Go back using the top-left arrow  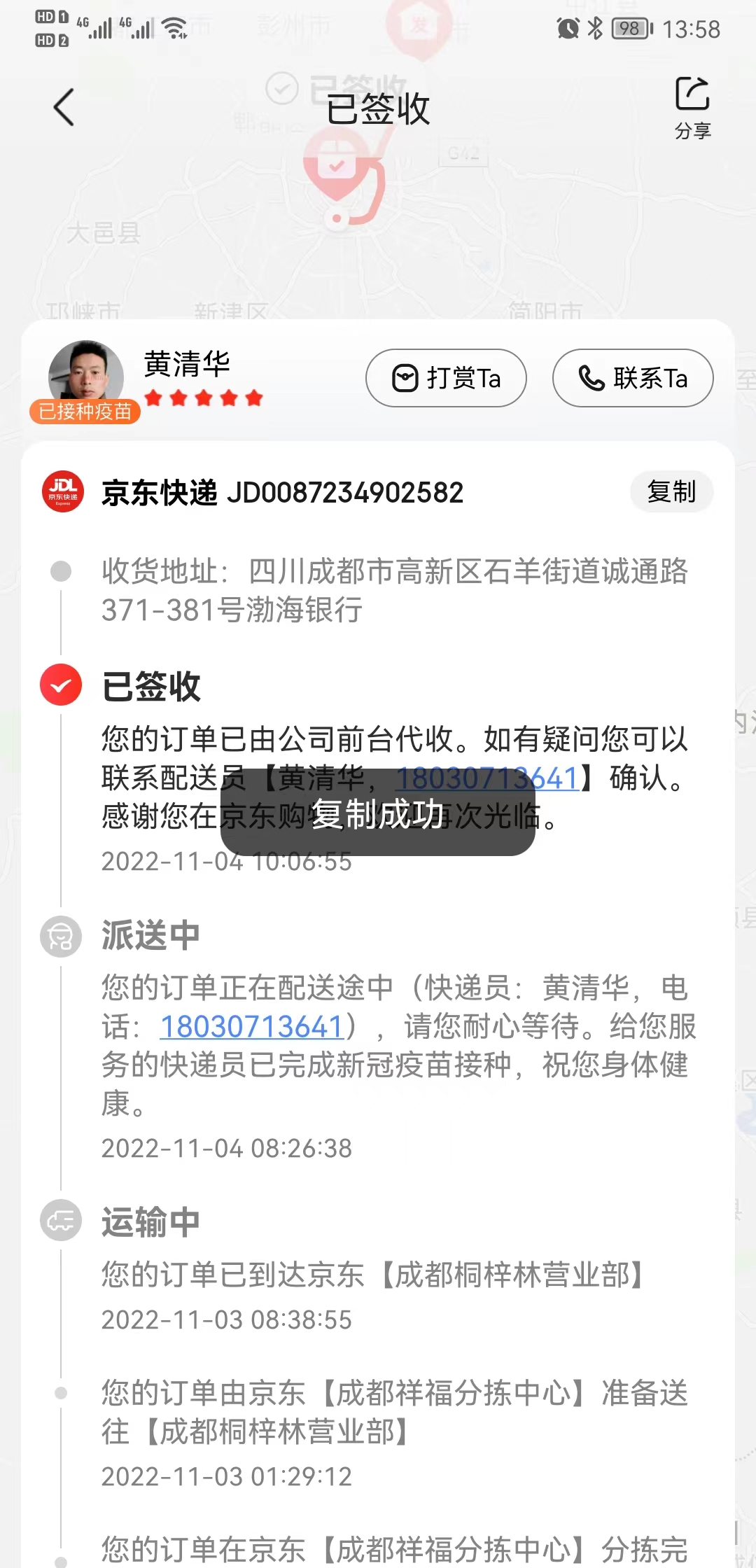pos(64,108)
